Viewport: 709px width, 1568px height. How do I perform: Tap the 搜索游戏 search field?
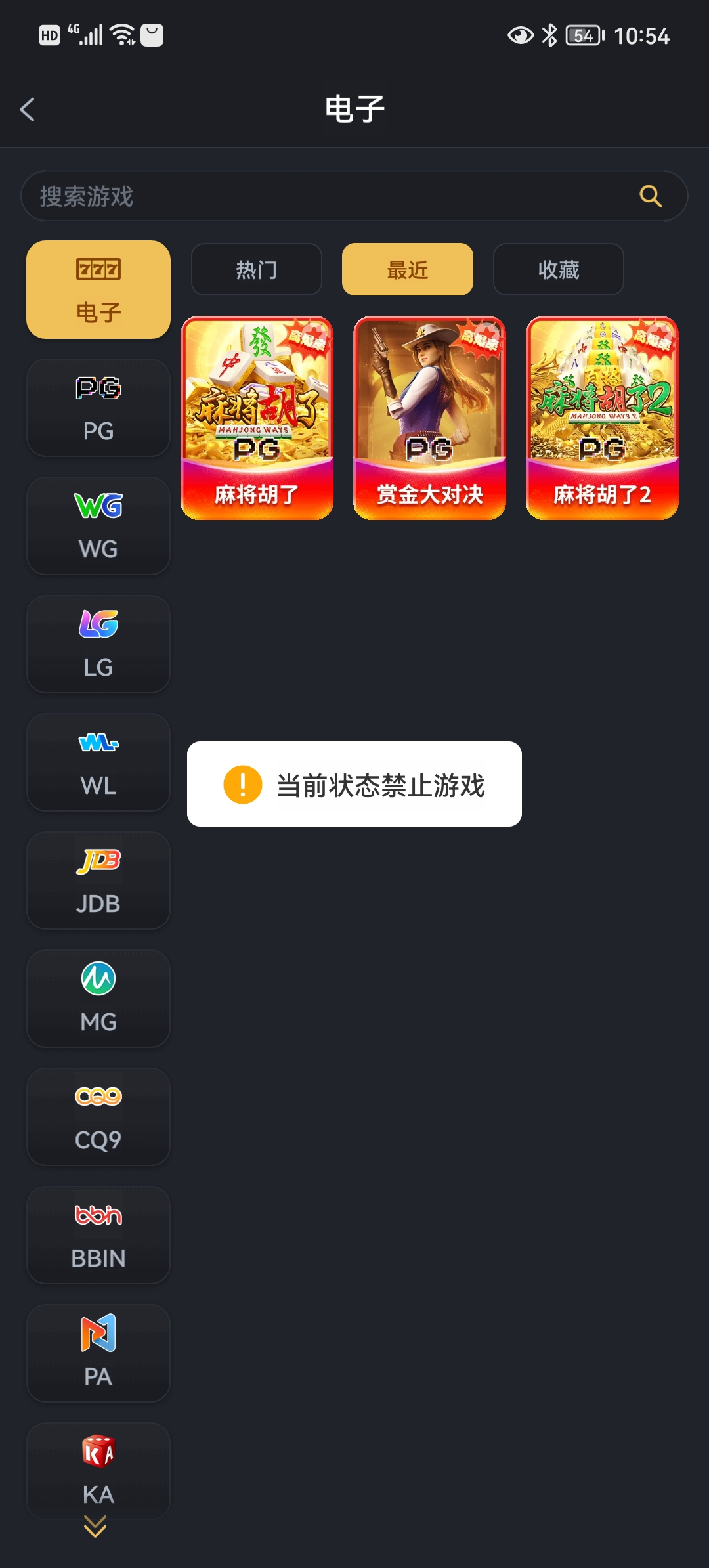coord(328,196)
